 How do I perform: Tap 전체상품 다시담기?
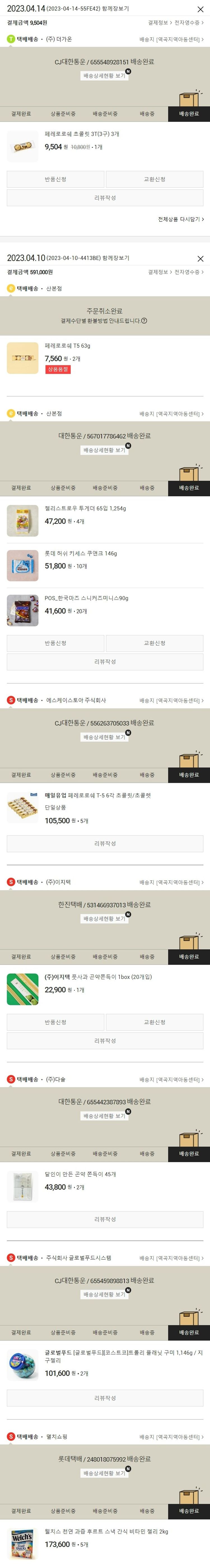click(181, 219)
